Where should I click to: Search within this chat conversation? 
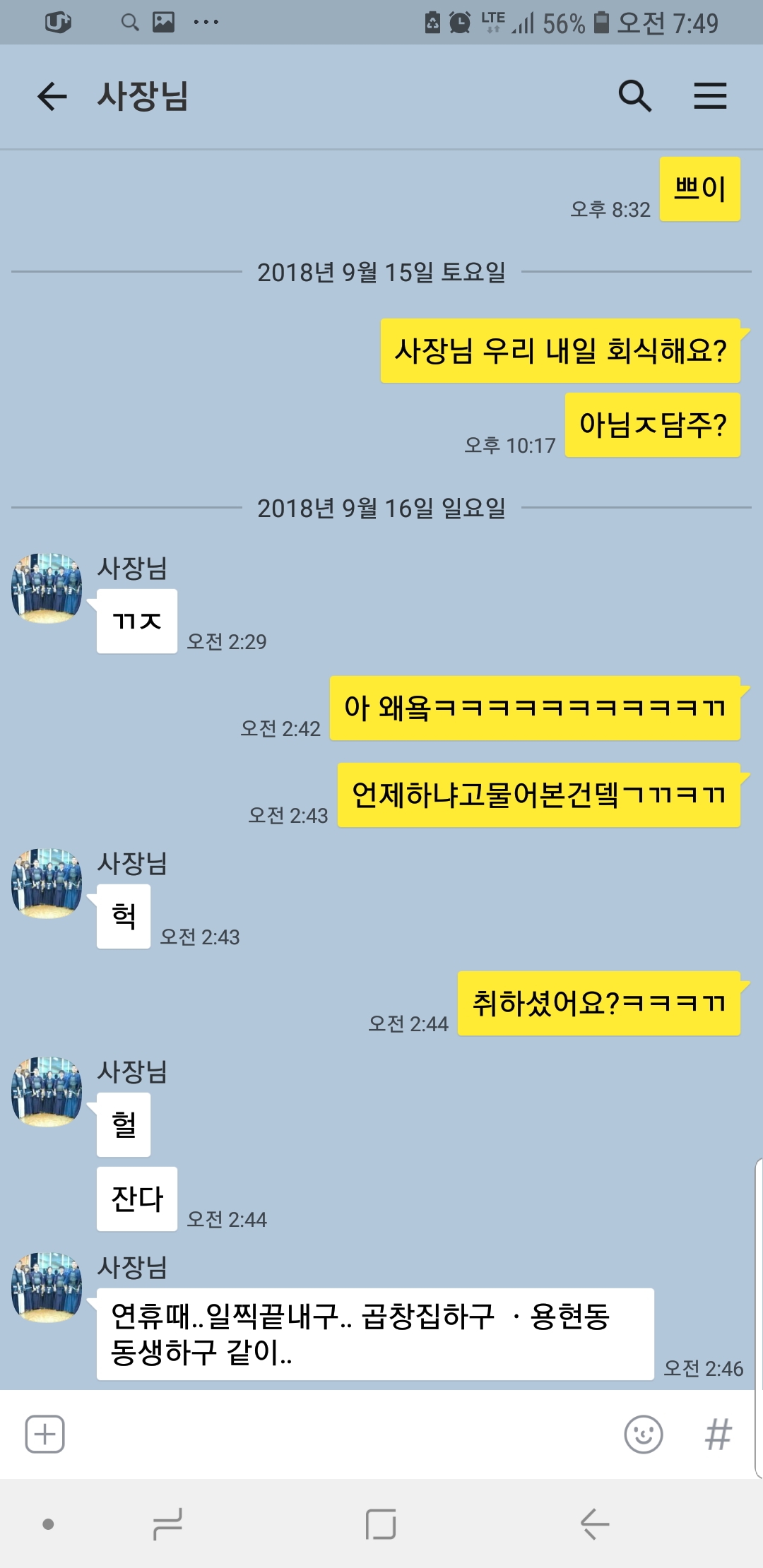[634, 96]
